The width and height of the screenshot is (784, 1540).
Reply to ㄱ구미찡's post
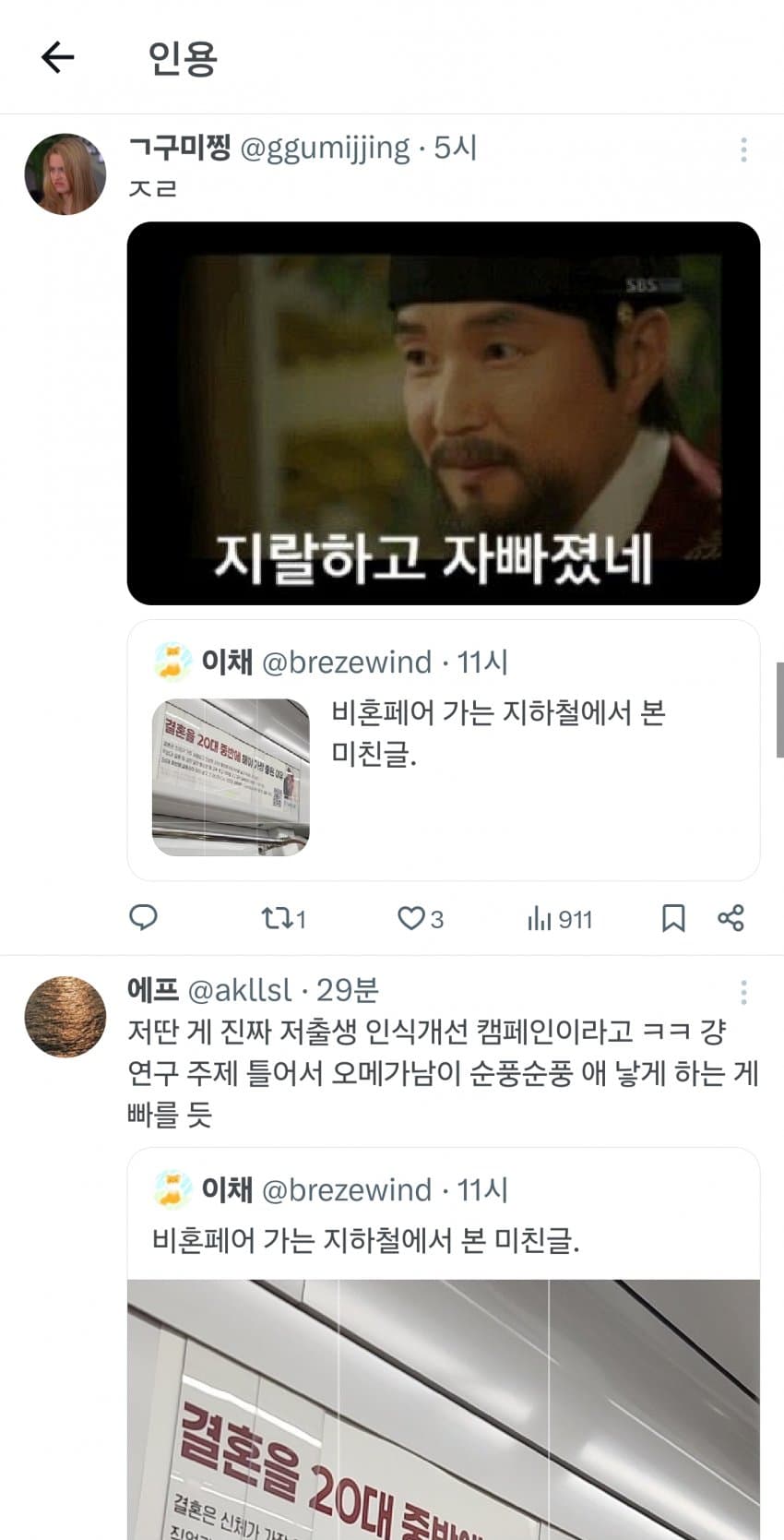coord(143,918)
